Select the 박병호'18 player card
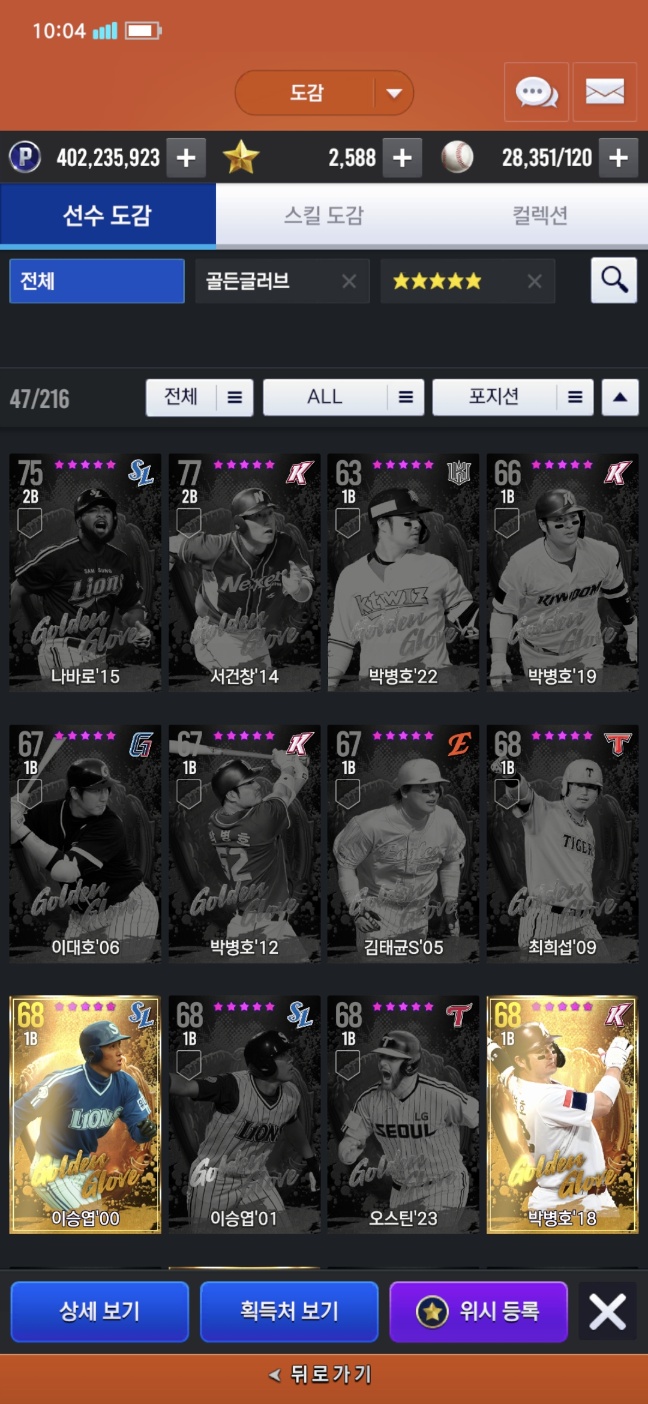Viewport: 648px width, 1404px height. (562, 1114)
